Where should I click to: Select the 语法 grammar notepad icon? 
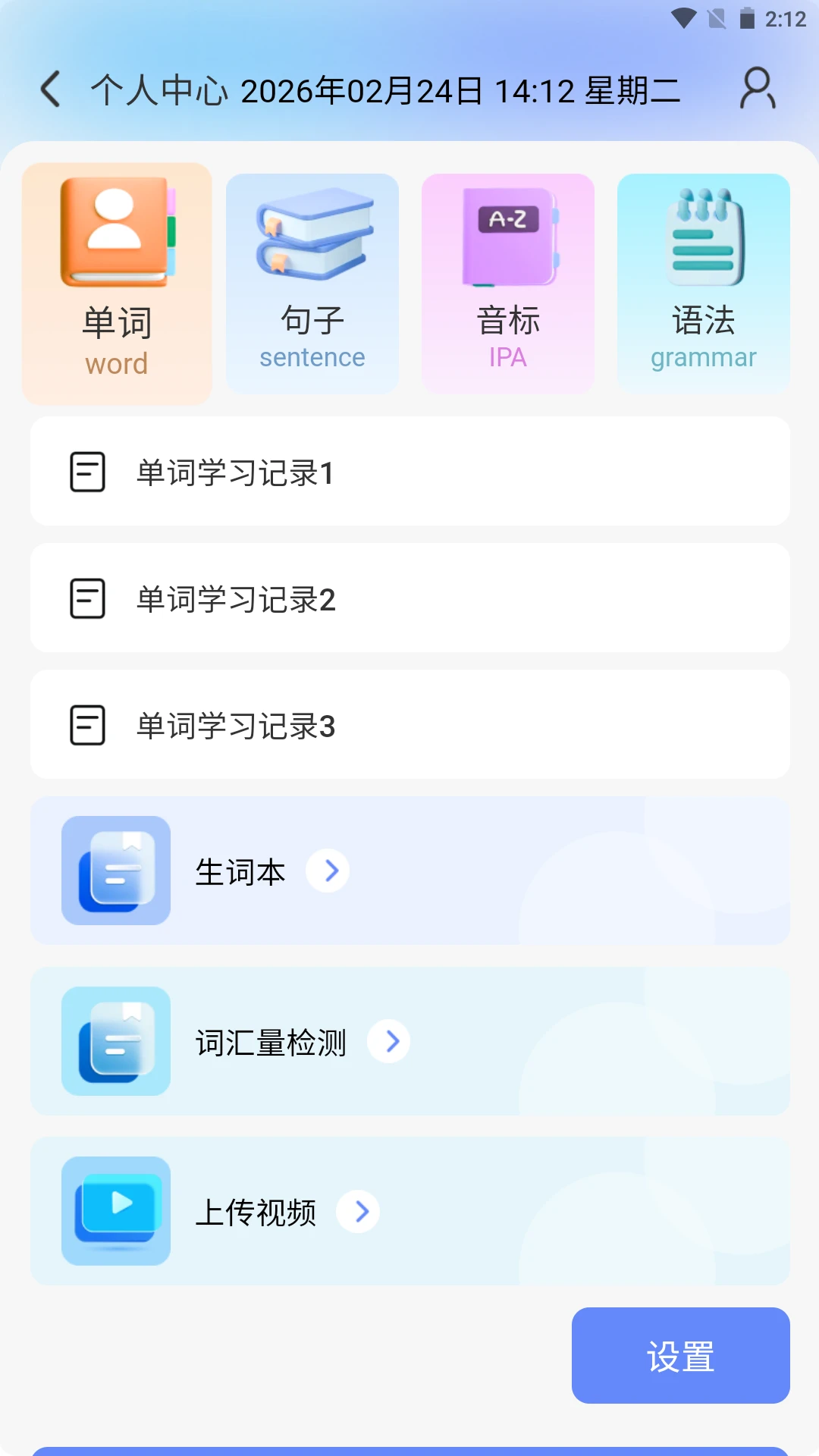[x=703, y=235]
